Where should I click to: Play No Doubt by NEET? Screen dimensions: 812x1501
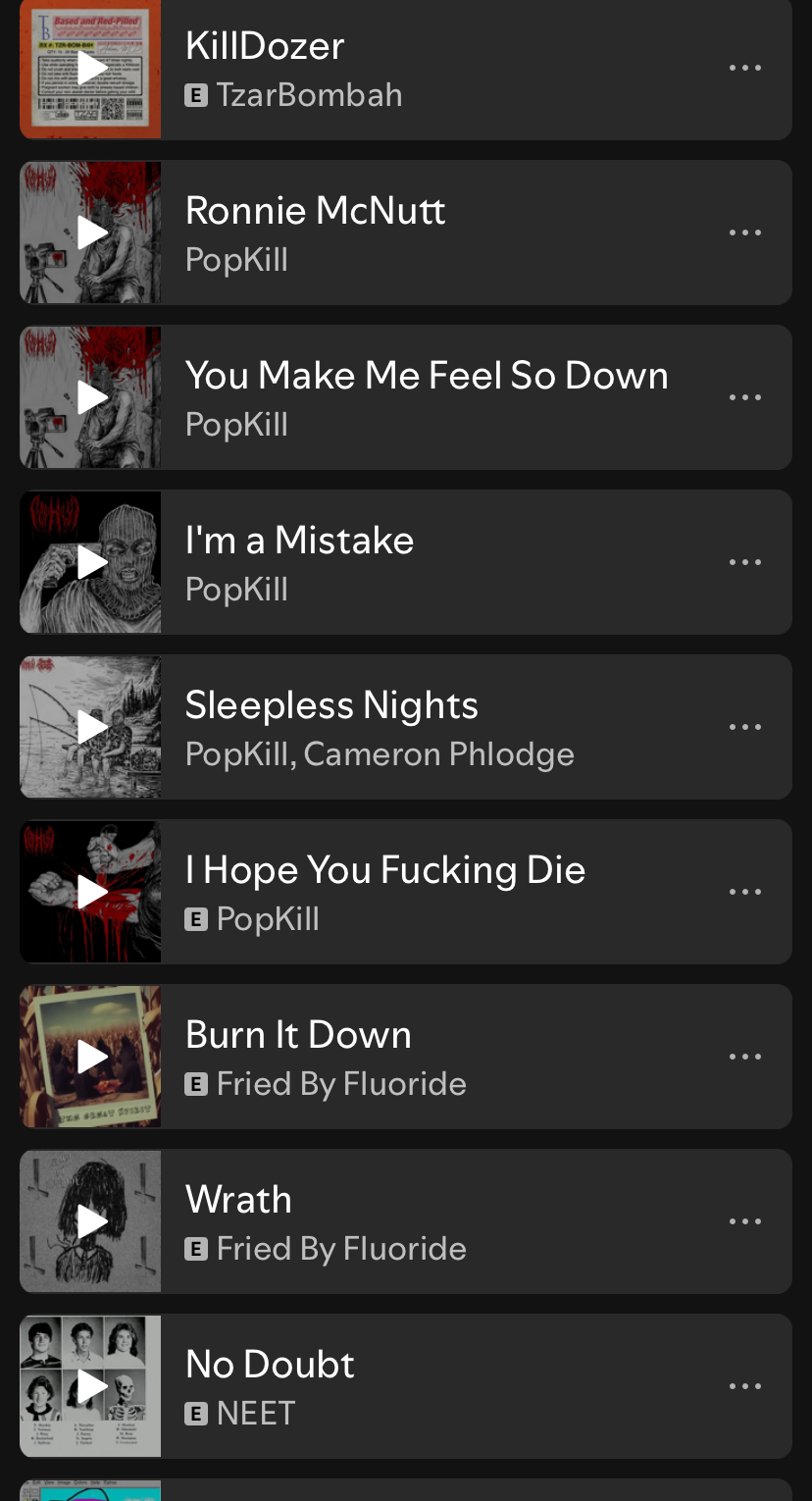91,1387
